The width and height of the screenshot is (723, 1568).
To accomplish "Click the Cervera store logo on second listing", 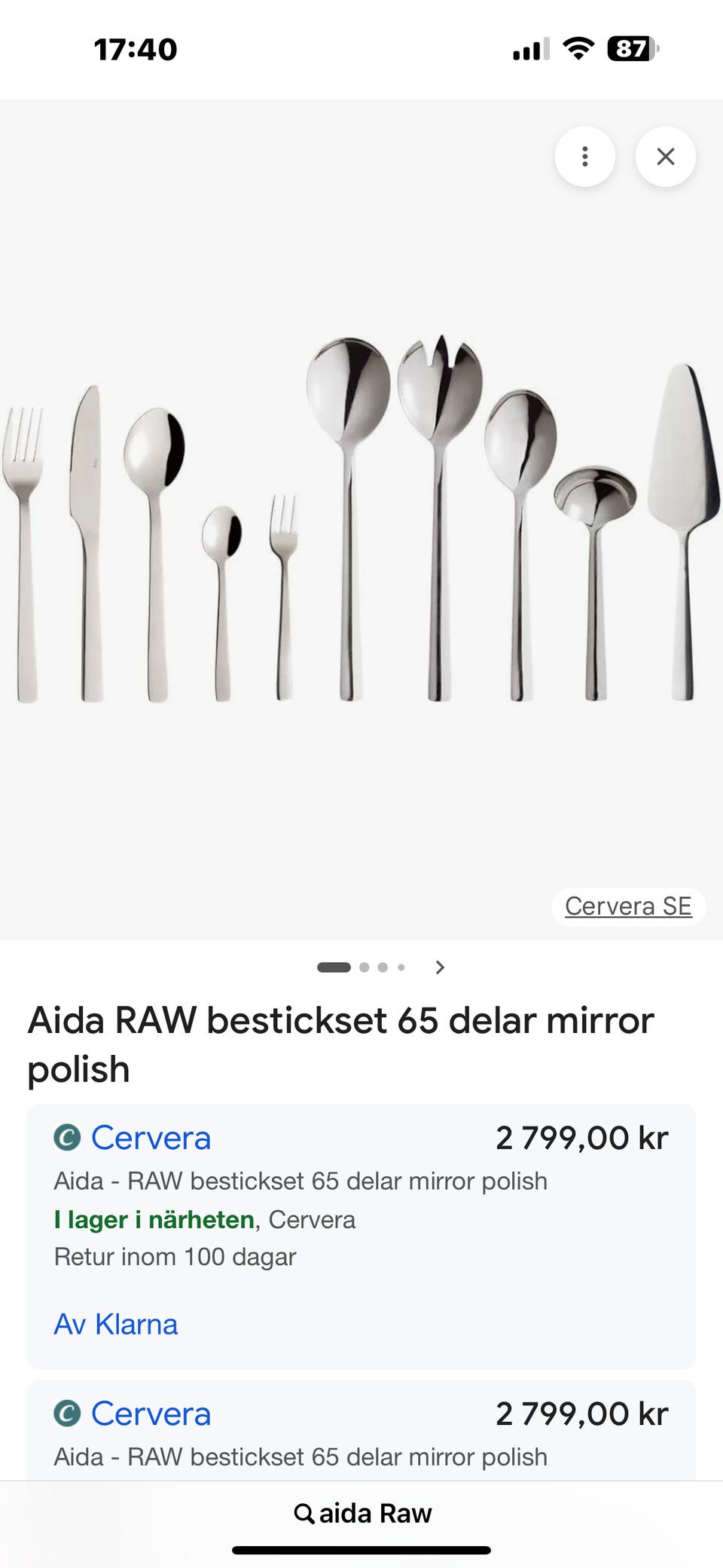I will pos(69,1414).
